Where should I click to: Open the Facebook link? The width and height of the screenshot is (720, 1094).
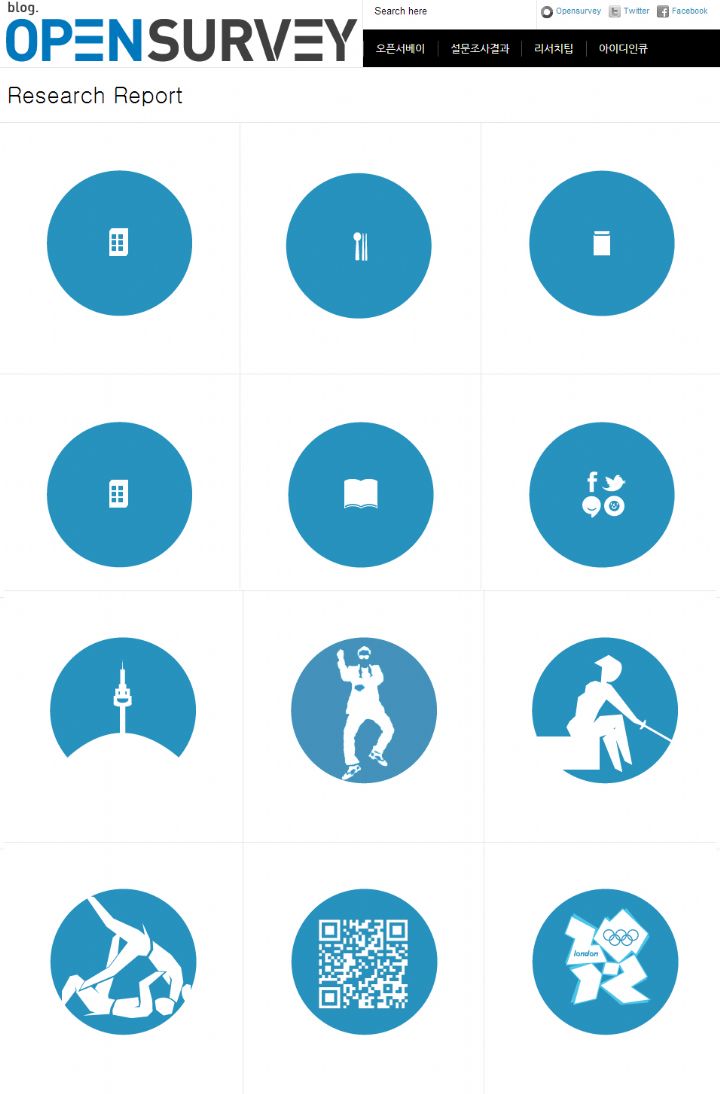(683, 11)
